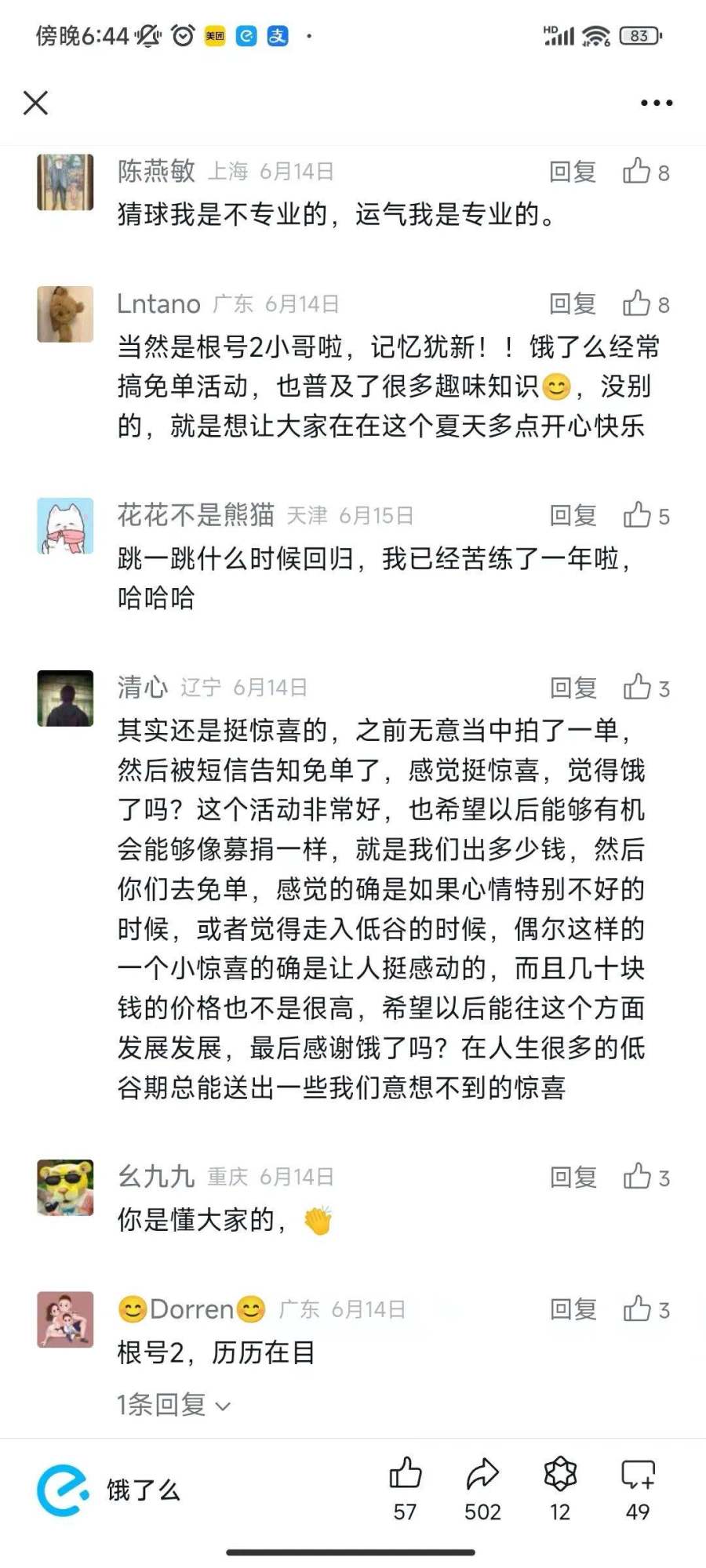Reply to 幺九九's comment
This screenshot has width=706, height=1568.
(x=573, y=1178)
